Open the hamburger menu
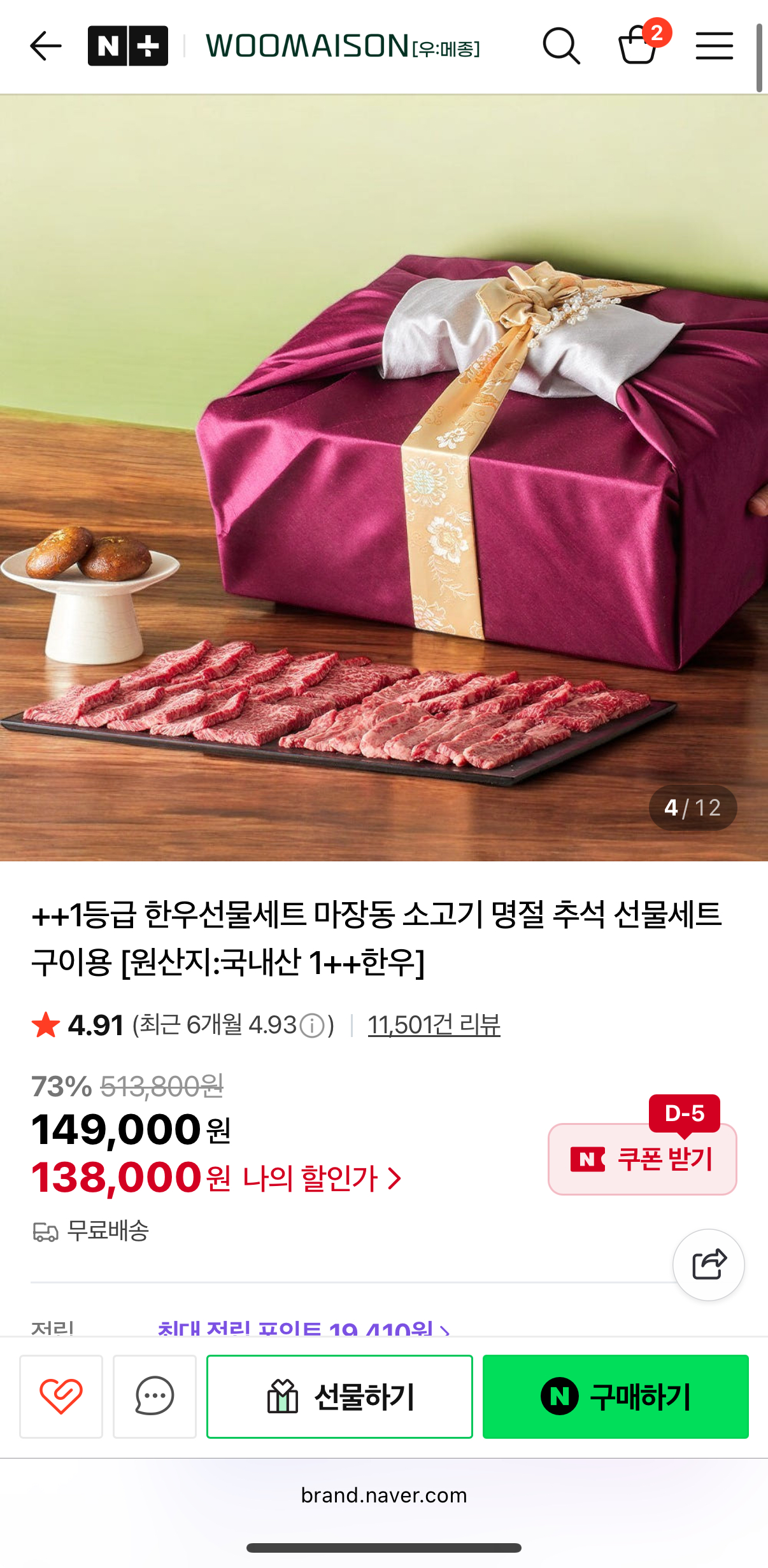 click(714, 46)
